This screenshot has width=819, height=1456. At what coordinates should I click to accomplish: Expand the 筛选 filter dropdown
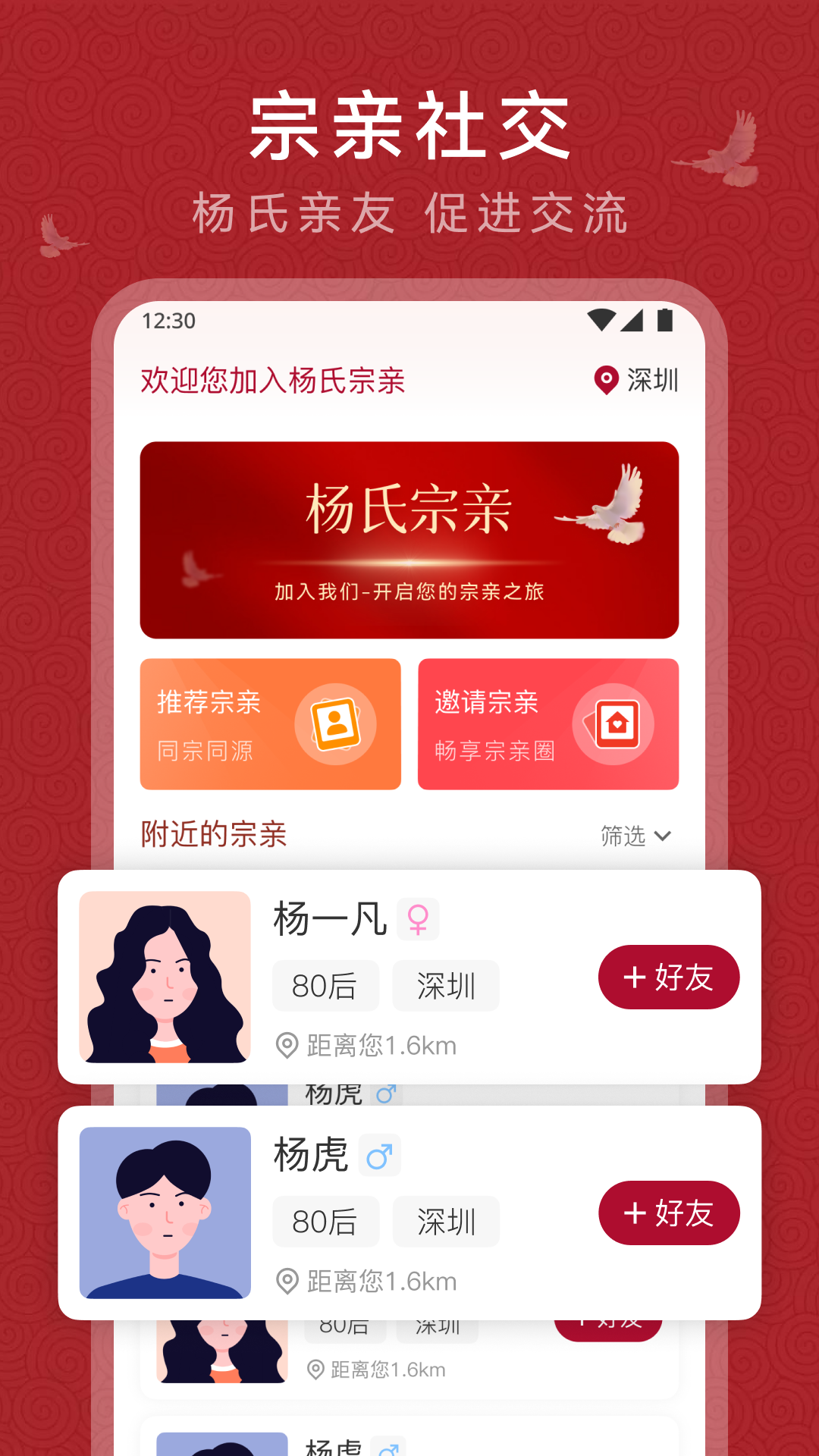click(x=638, y=836)
